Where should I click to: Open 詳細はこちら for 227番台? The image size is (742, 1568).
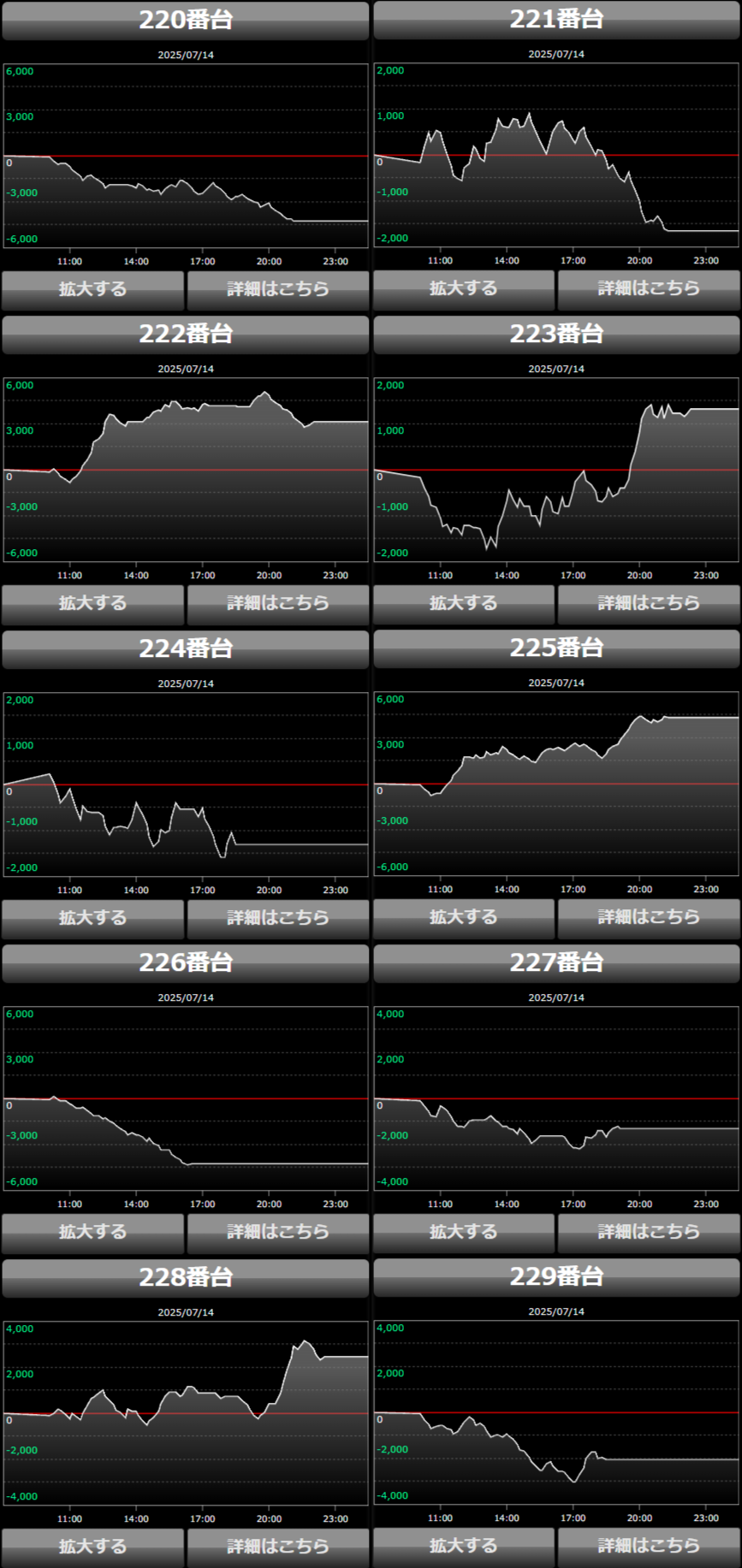tap(649, 1232)
